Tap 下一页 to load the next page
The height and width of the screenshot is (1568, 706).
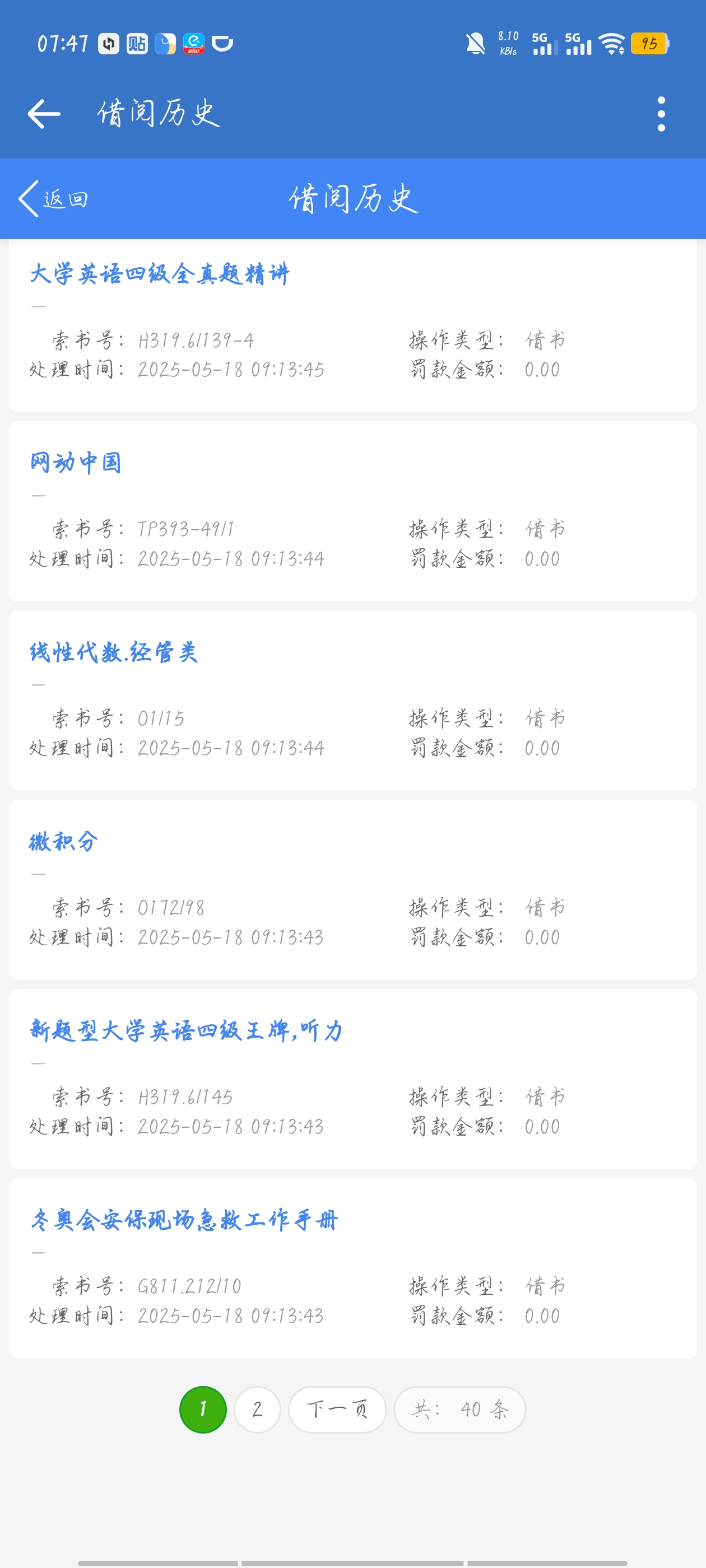337,1409
